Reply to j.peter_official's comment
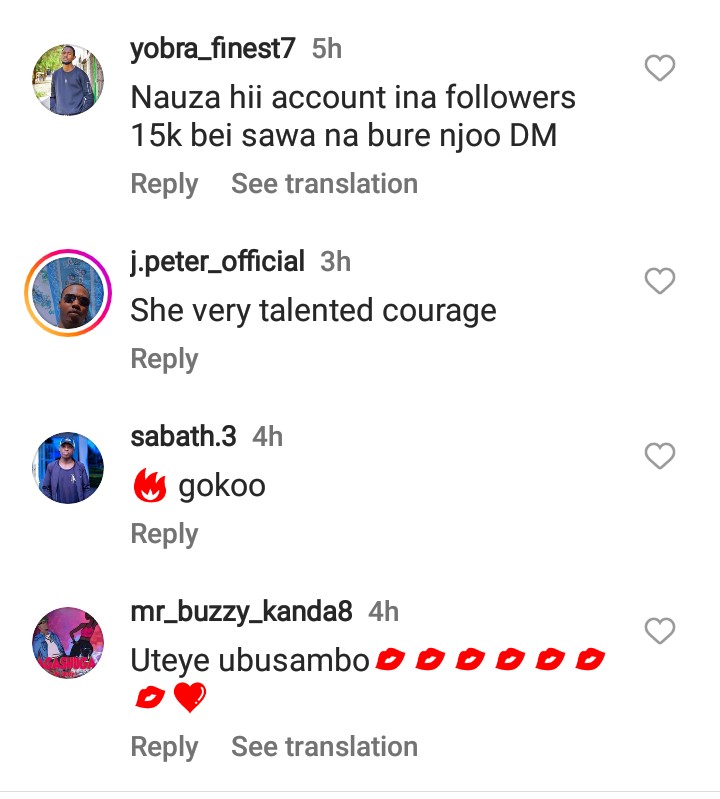Viewport: 720px width, 799px height. 164,359
